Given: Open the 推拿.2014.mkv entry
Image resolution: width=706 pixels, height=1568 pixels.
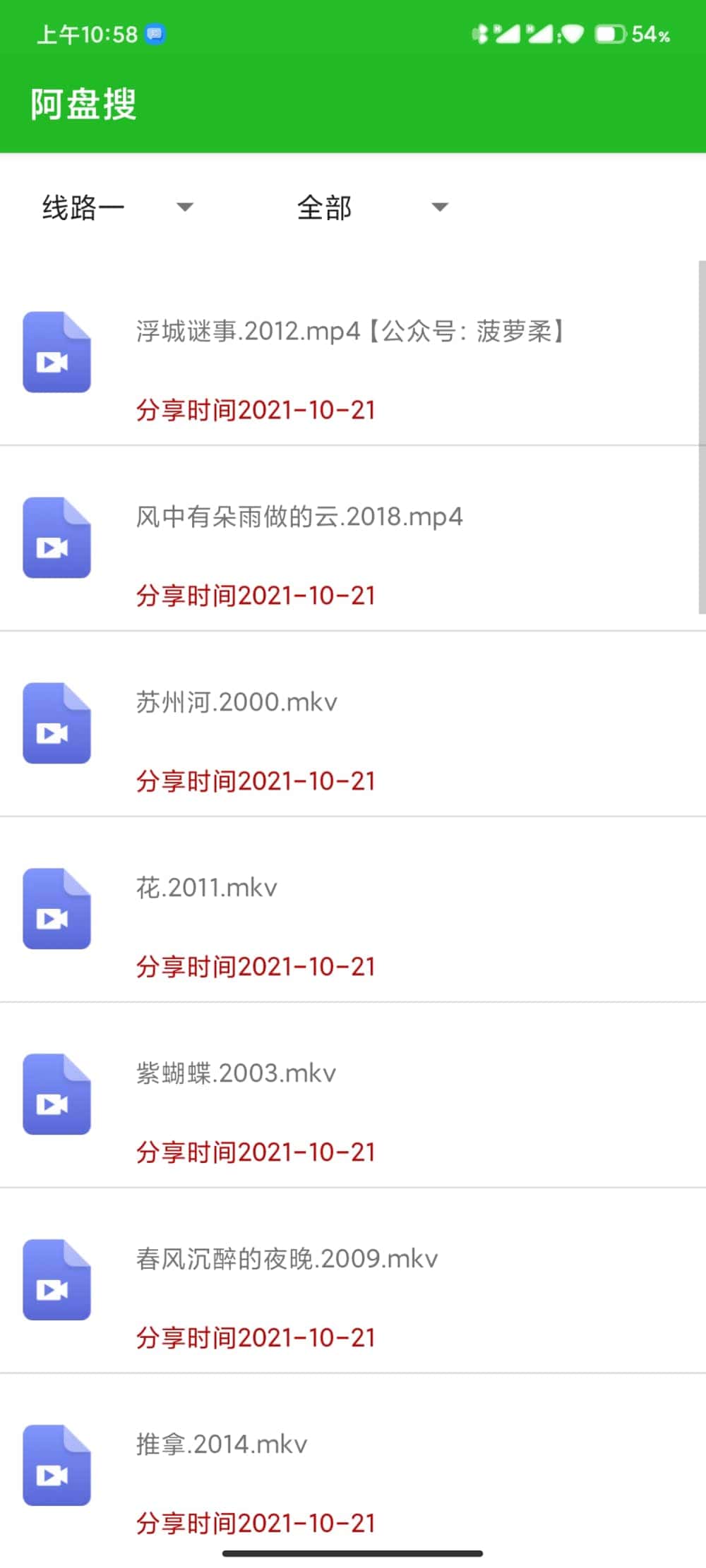Looking at the screenshot, I should [222, 1445].
